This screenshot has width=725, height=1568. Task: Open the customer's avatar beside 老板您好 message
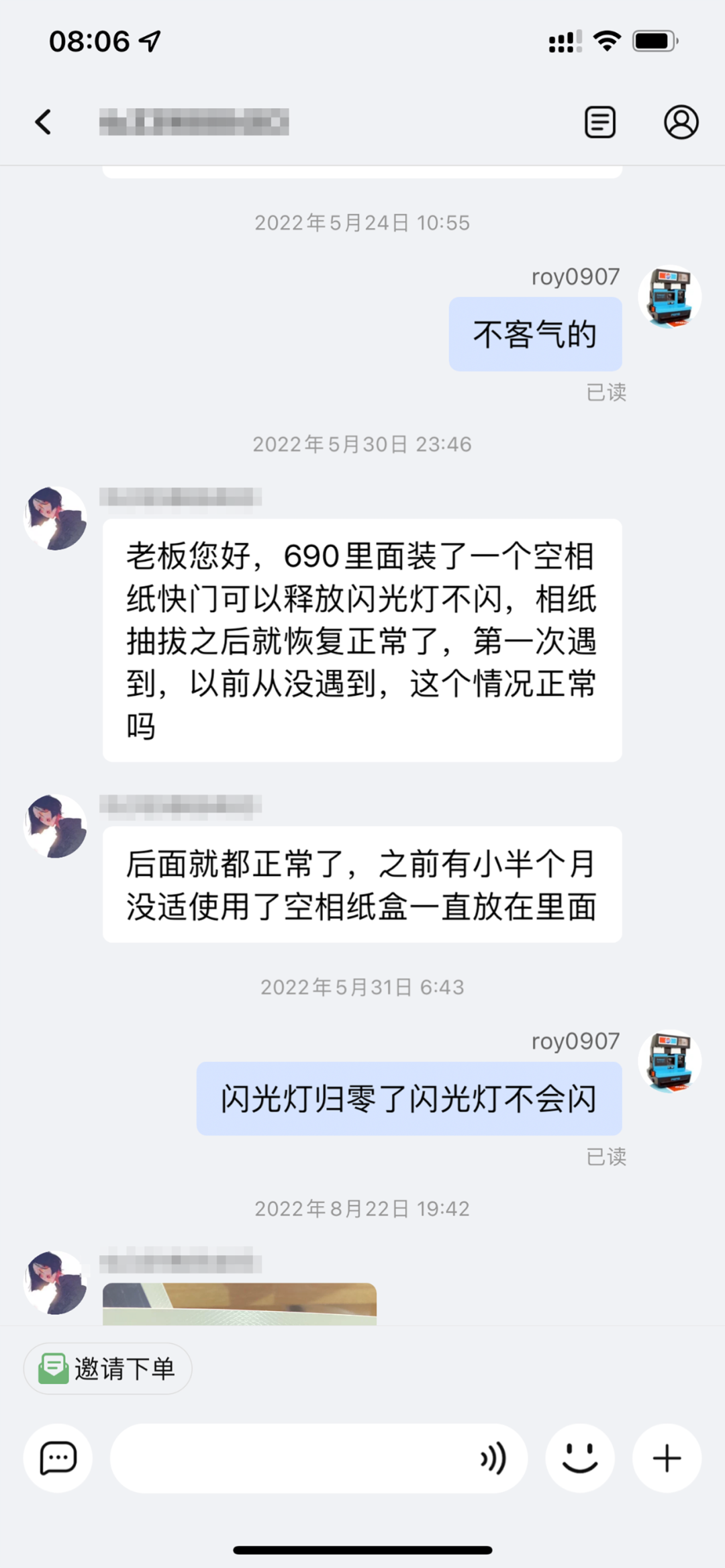click(x=56, y=518)
